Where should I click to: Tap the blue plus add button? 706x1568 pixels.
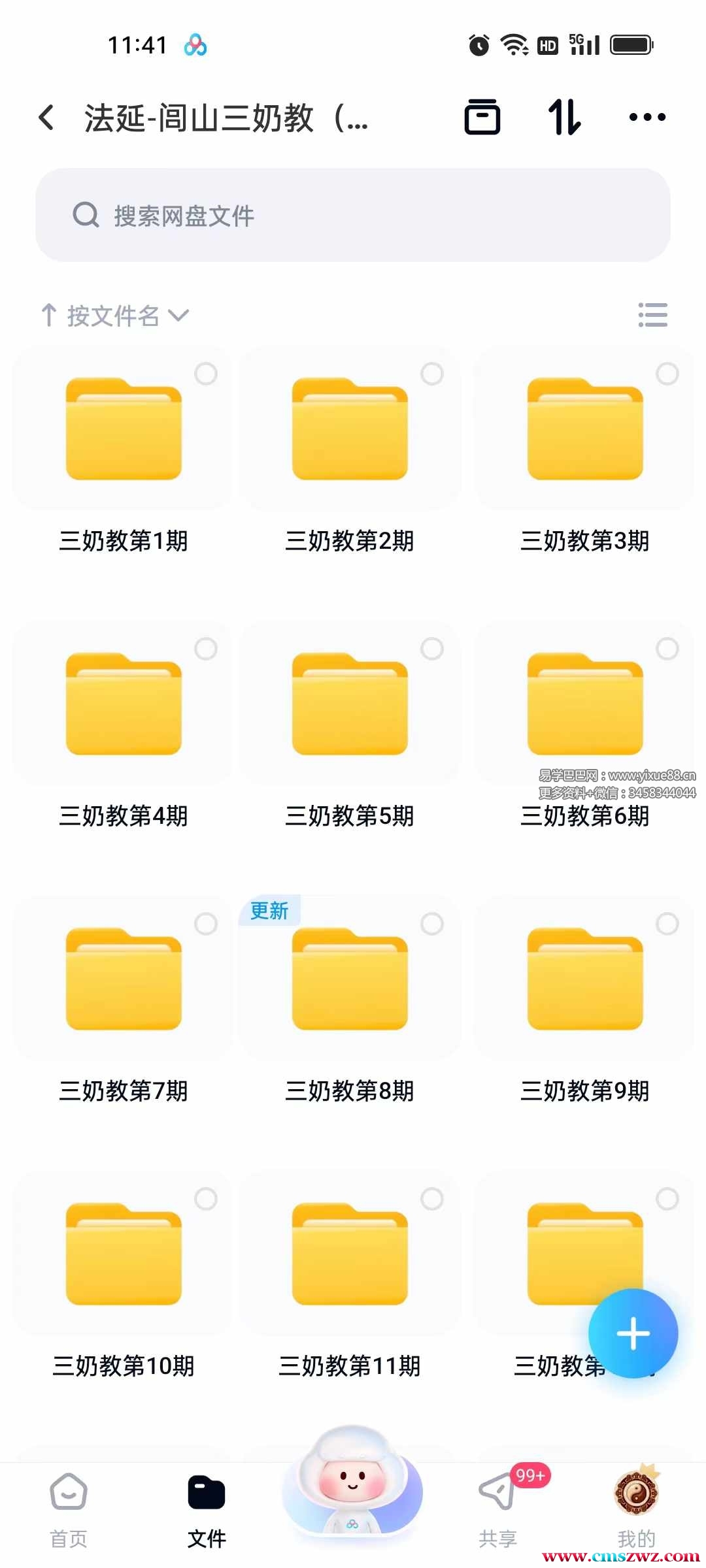pyautogui.click(x=633, y=1333)
